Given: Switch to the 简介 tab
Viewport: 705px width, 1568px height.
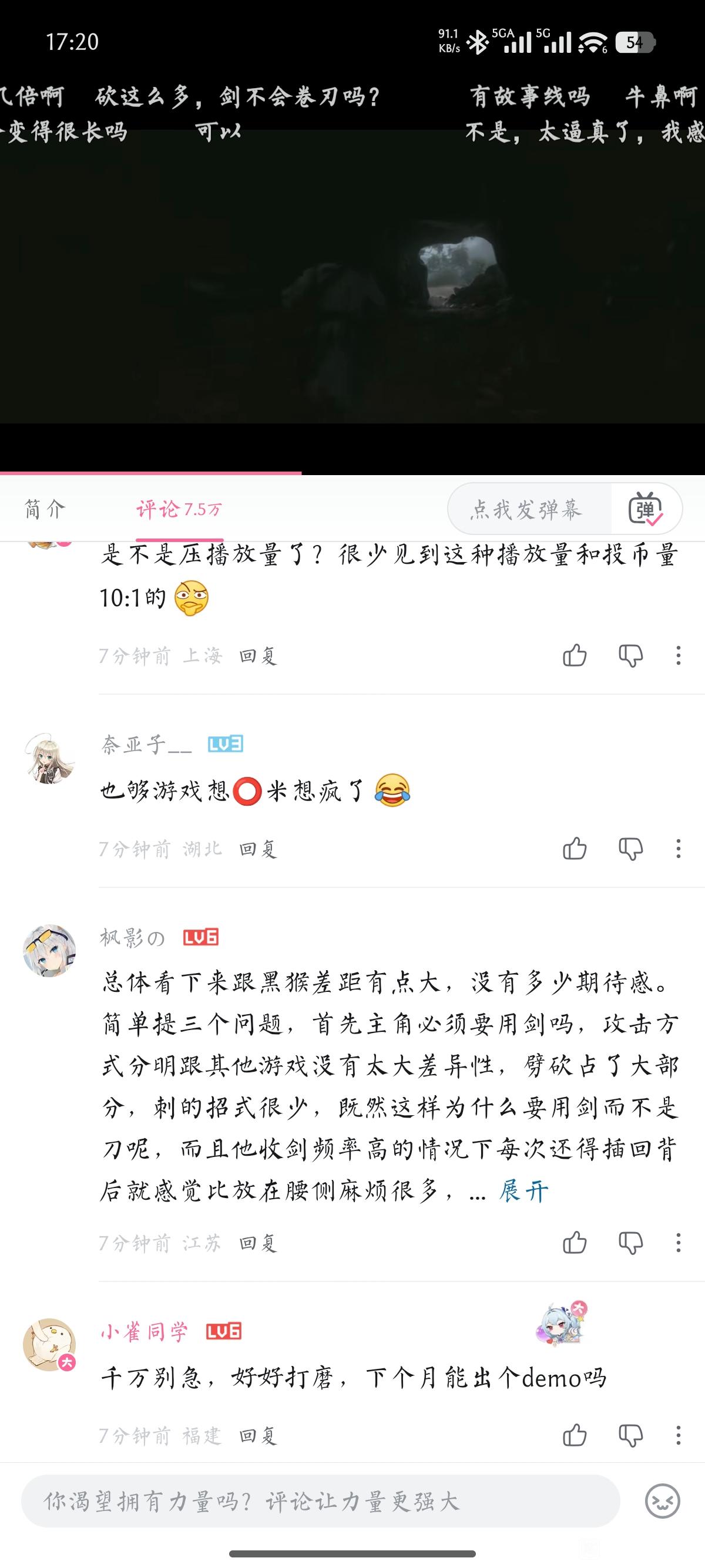Looking at the screenshot, I should 45,509.
